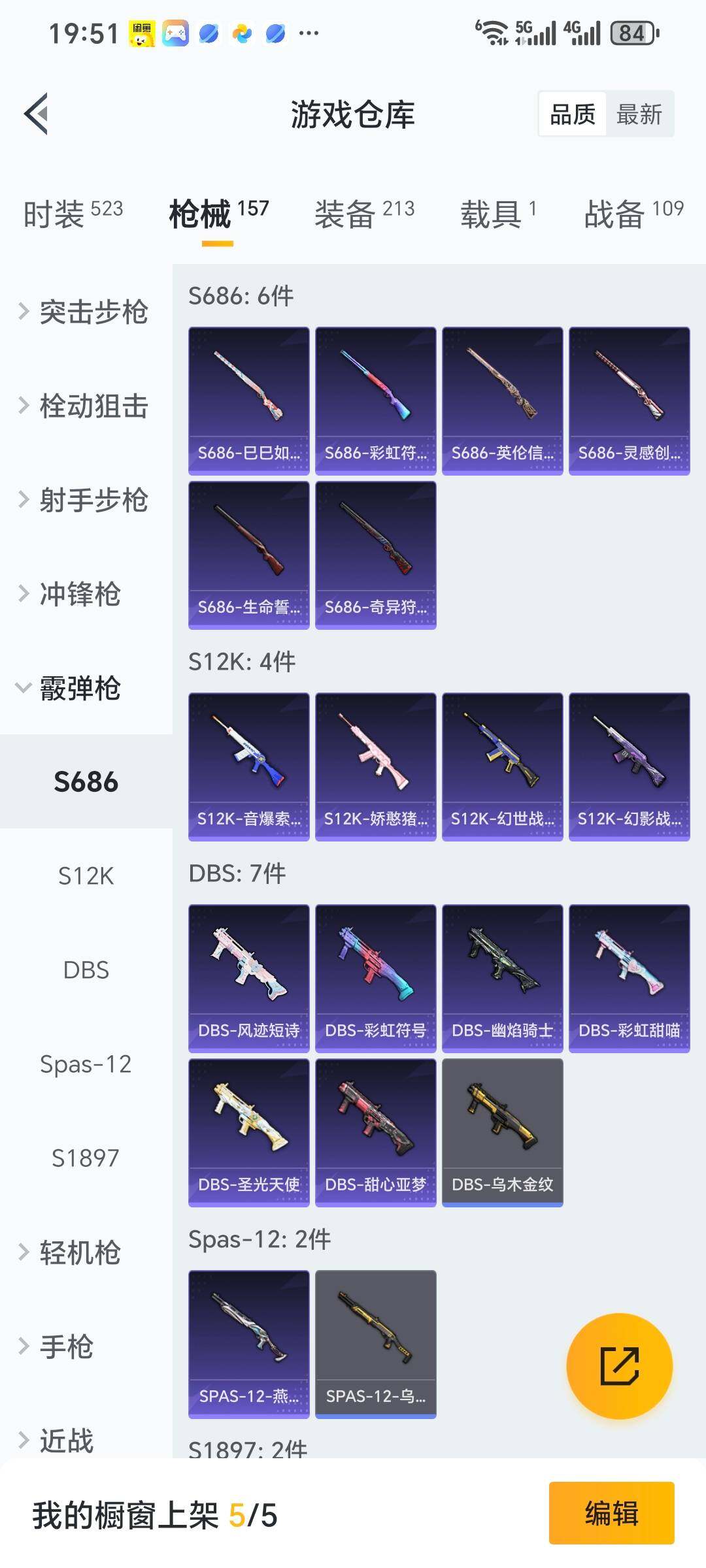Viewport: 706px width, 1568px height.
Task: Sort items by 品质
Action: pyautogui.click(x=573, y=114)
